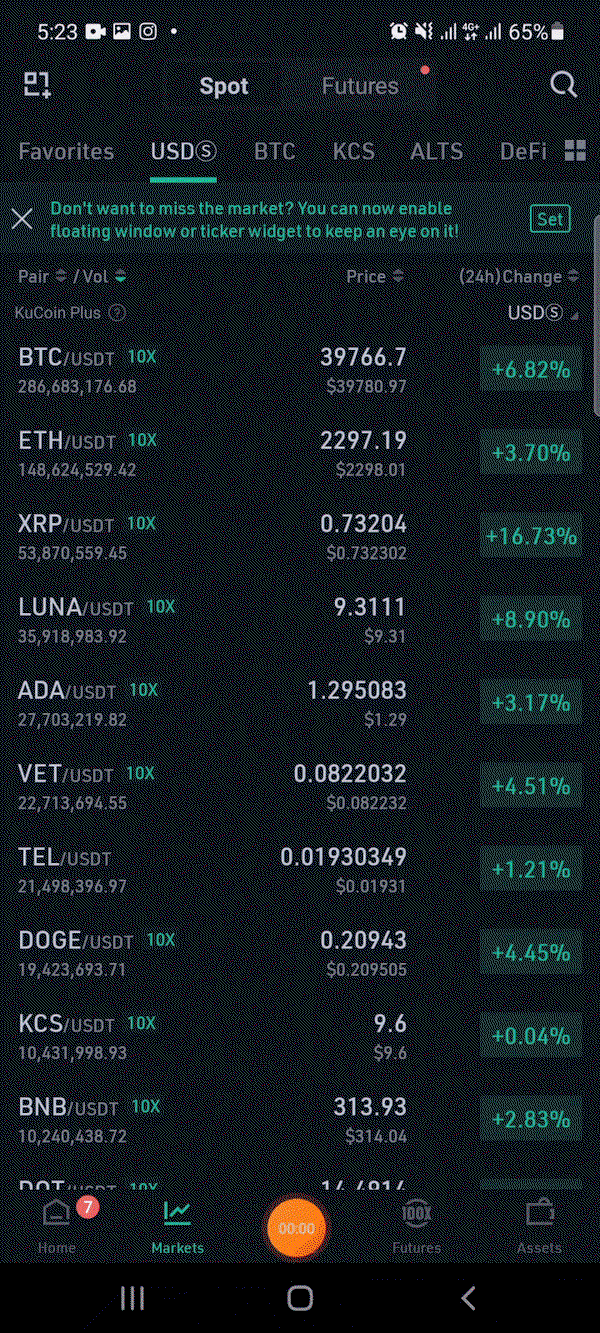Go to the Home tab
Viewport: 600px width, 1333px height.
57,1226
